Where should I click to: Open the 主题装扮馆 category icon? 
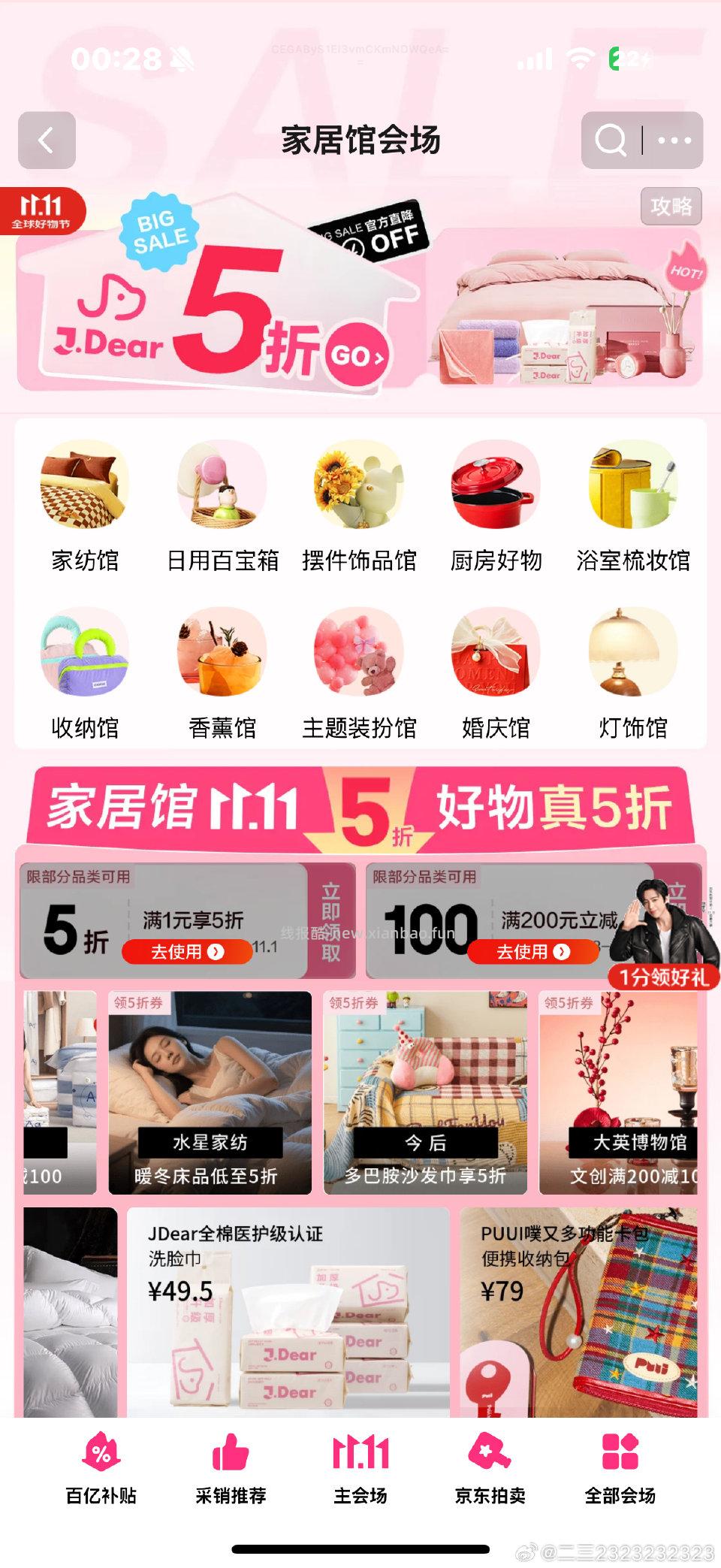point(359,654)
